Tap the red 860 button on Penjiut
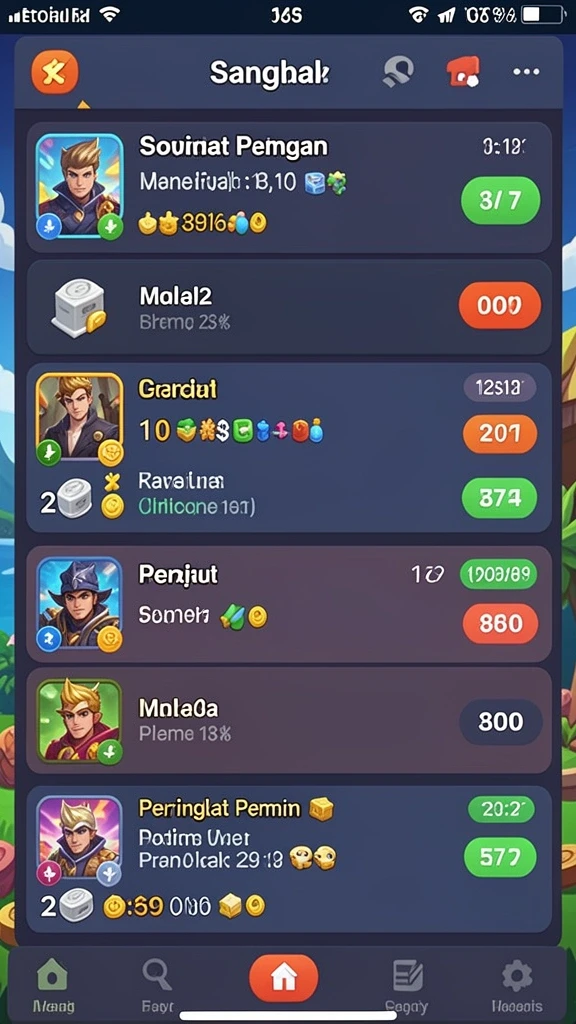 coord(500,623)
